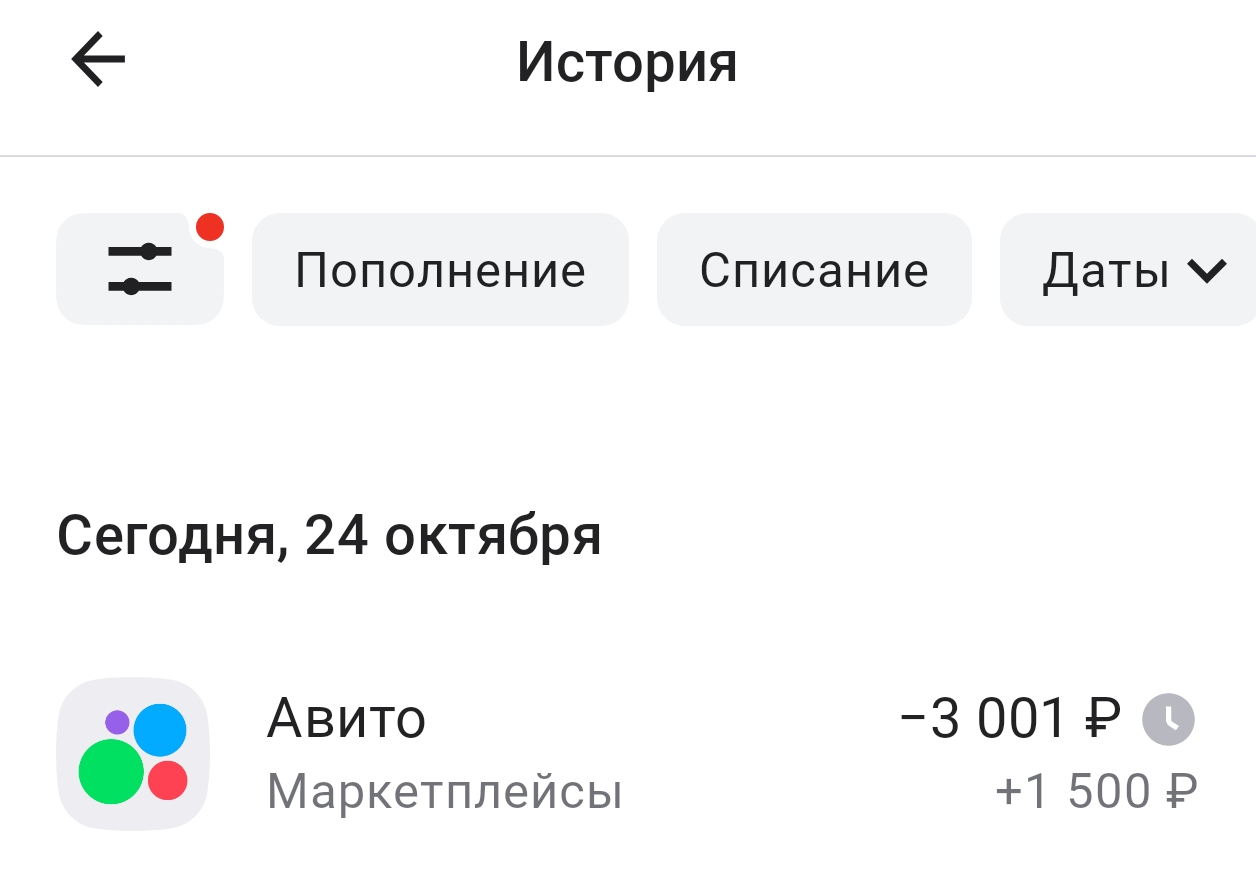Filter by Списание chip
Viewport: 1256px width, 875px height.
click(814, 269)
